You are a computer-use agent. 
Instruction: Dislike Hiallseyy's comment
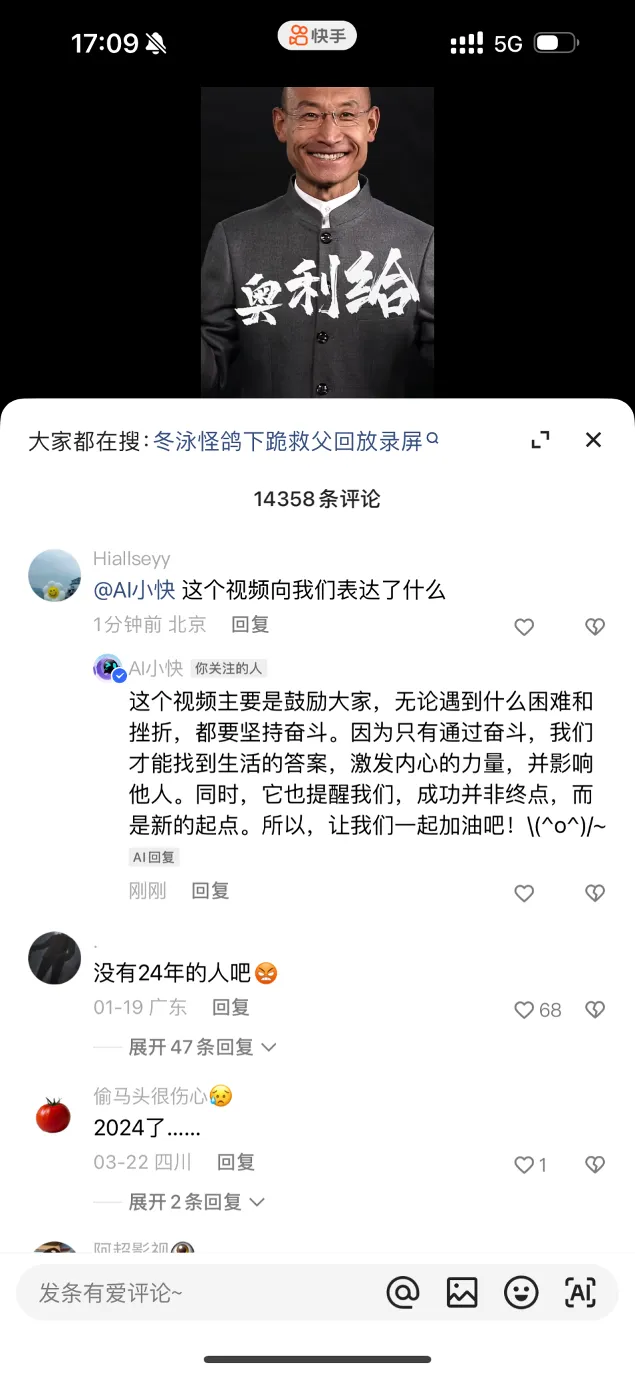tap(595, 627)
